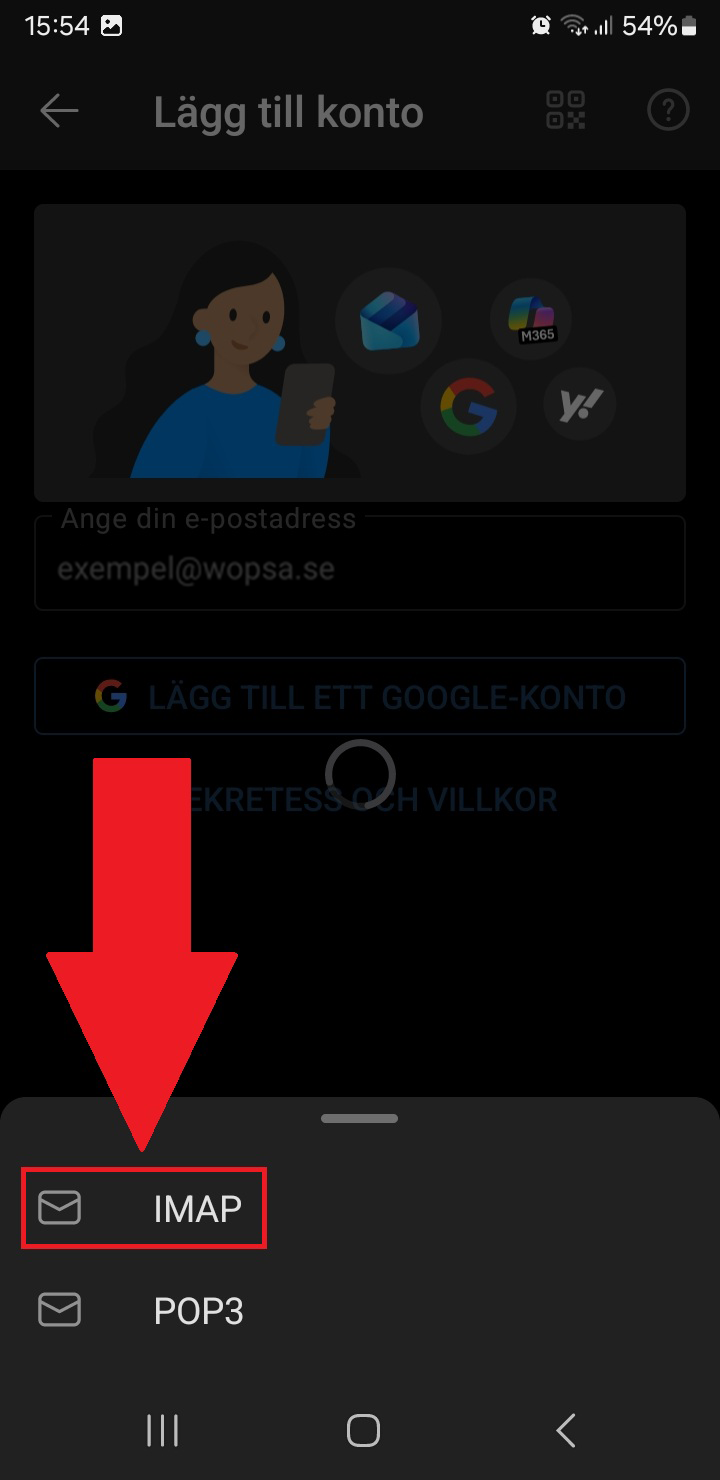The width and height of the screenshot is (720, 1480).
Task: Tap the system back navigation button
Action: [566, 1430]
